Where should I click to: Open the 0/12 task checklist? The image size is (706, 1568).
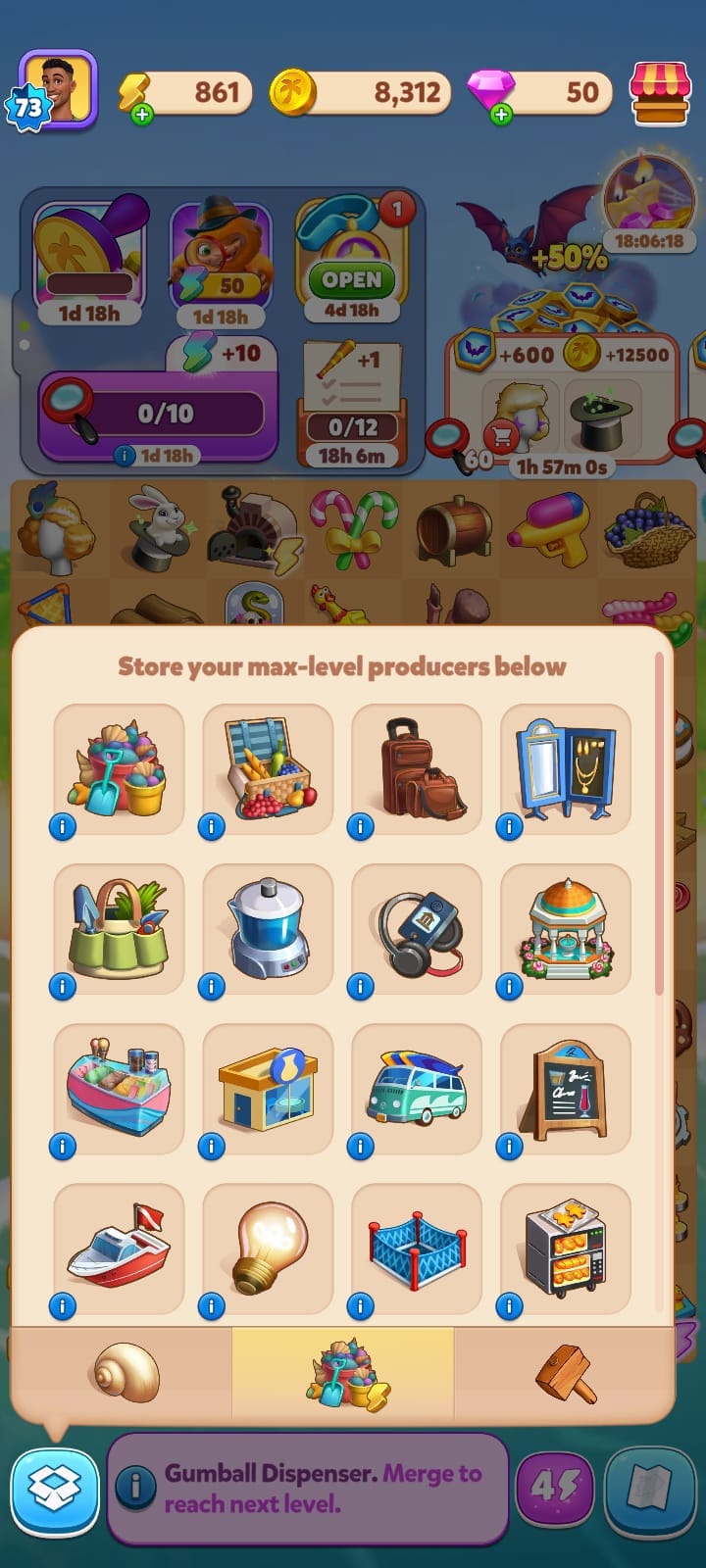tap(351, 402)
